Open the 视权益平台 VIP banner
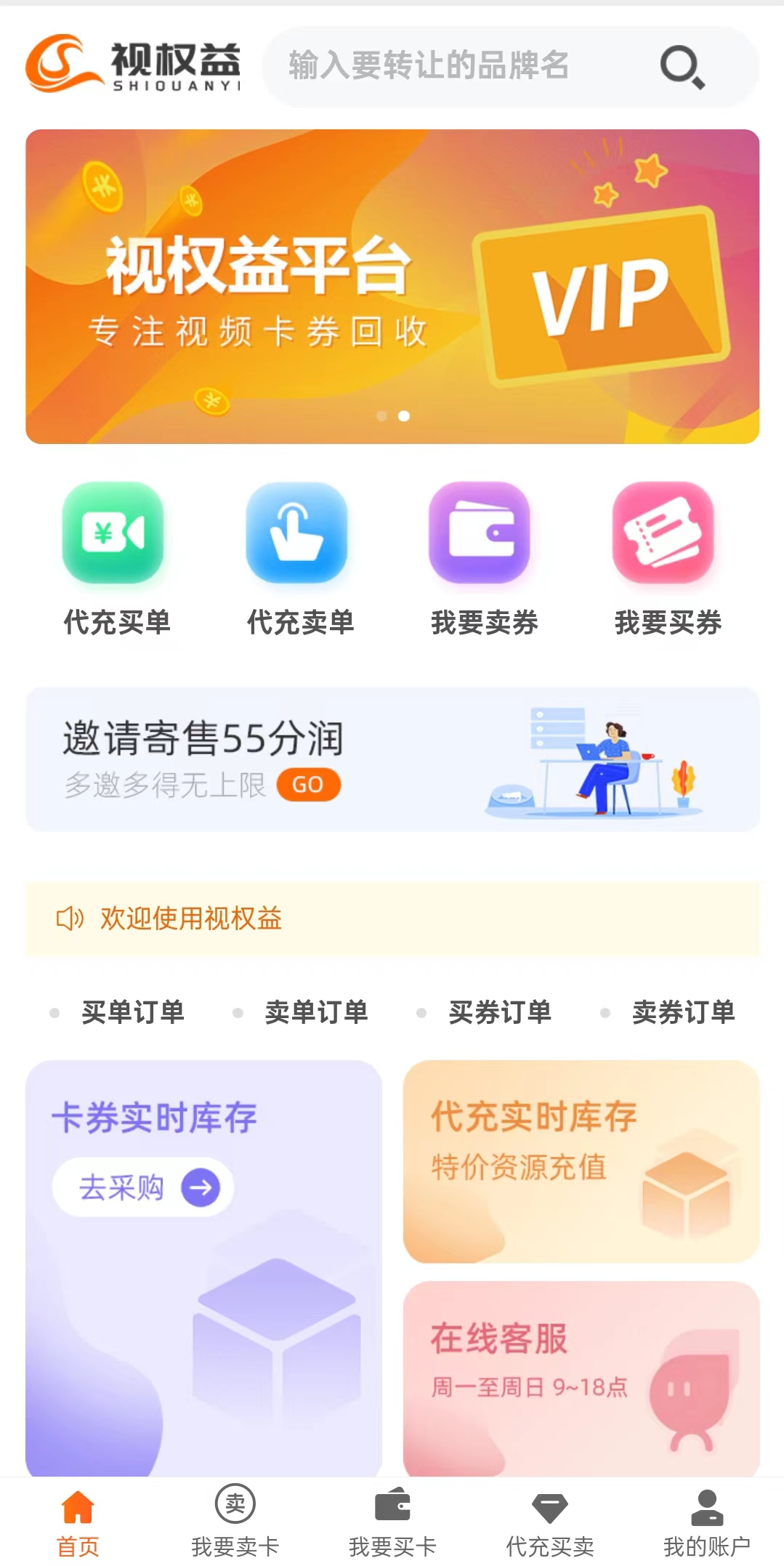 (x=392, y=286)
